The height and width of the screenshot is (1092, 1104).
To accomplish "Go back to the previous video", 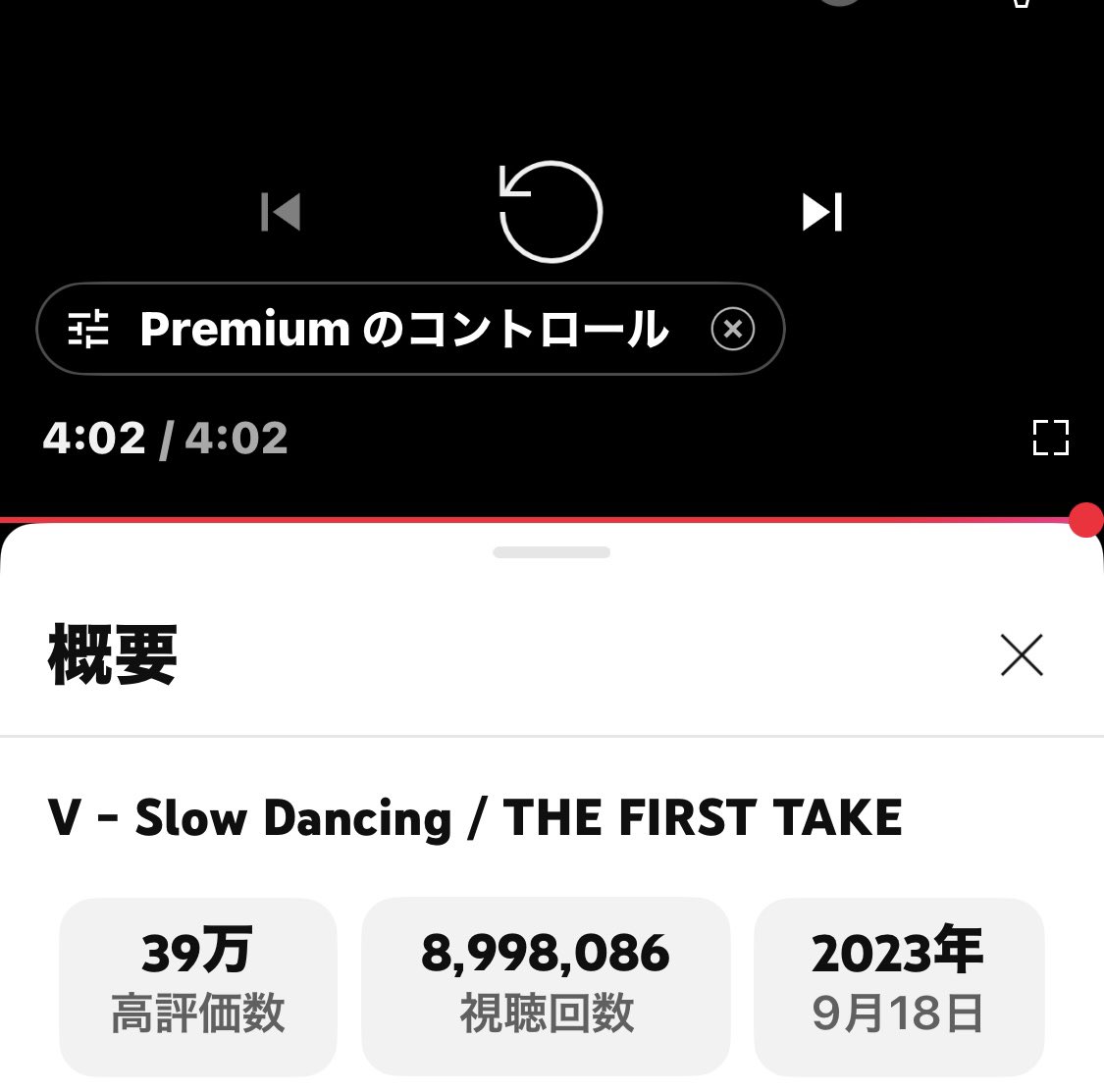I will (x=281, y=212).
